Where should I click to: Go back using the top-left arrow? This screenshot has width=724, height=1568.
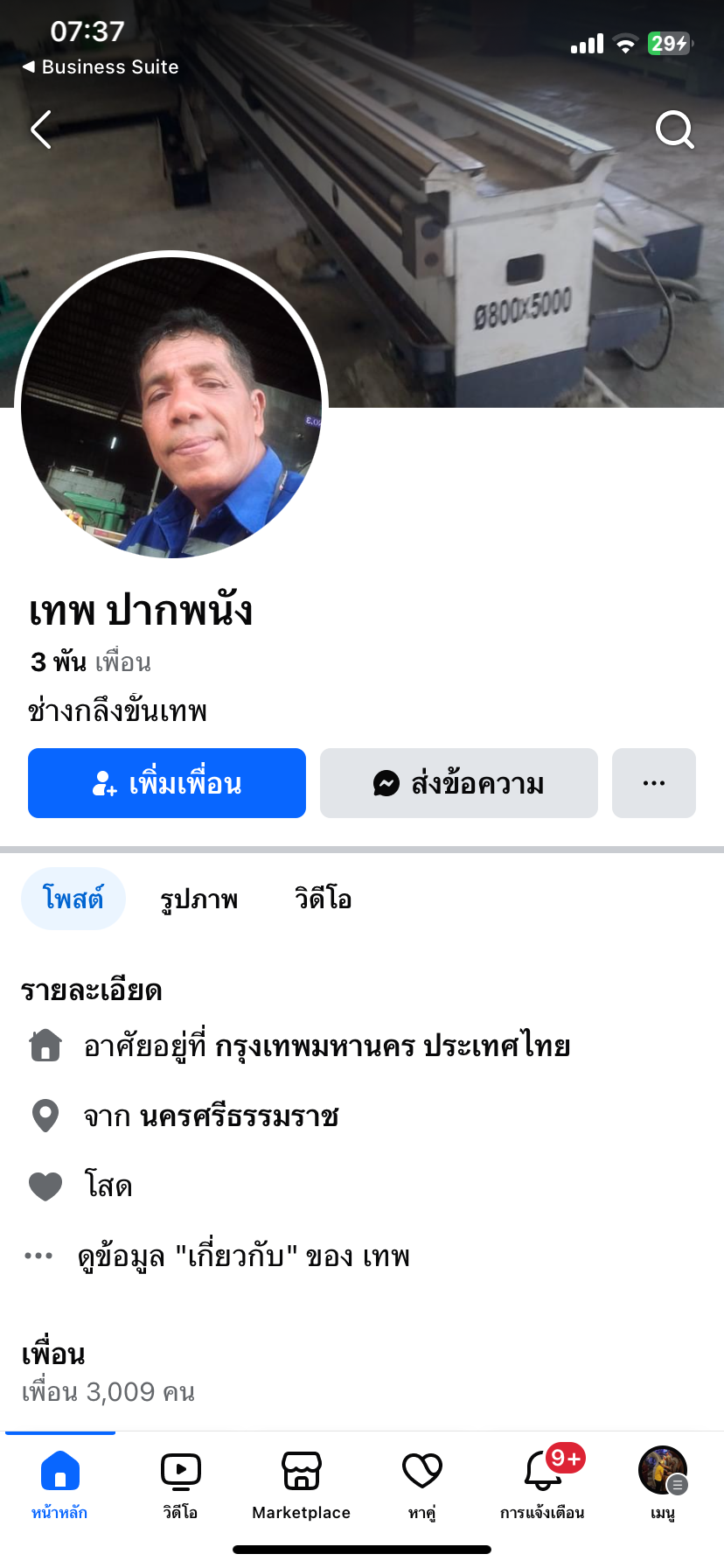pos(41,130)
